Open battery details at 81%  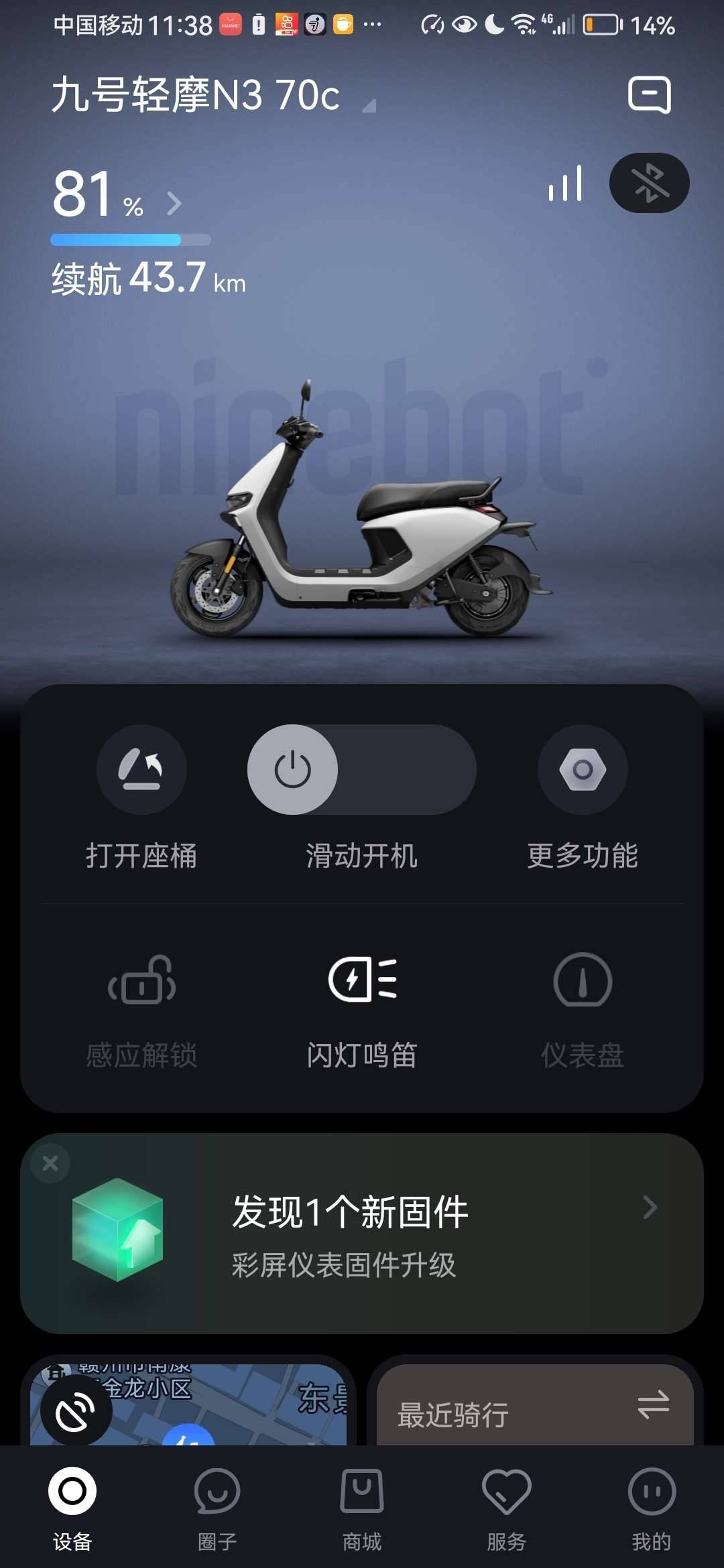[117, 196]
